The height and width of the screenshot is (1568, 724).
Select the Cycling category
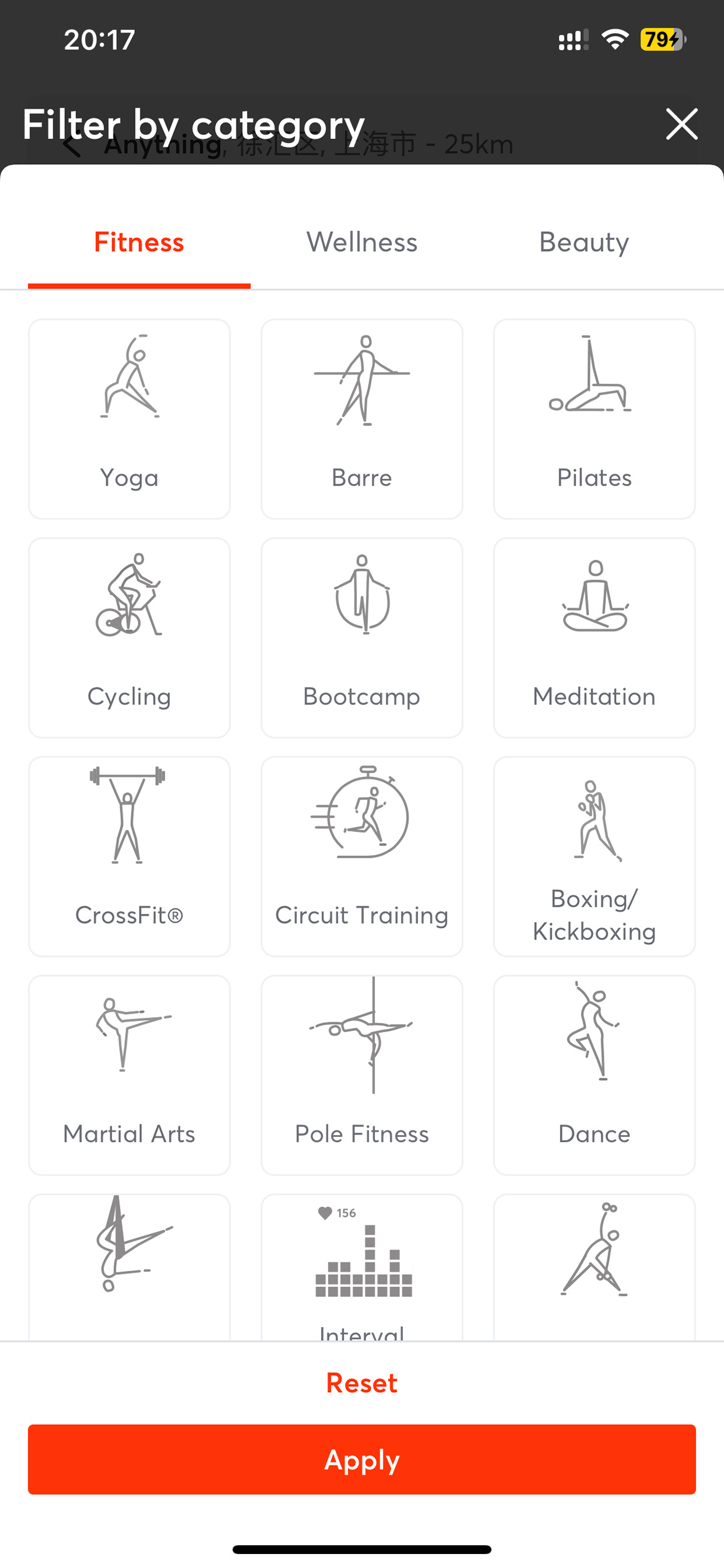(x=130, y=637)
